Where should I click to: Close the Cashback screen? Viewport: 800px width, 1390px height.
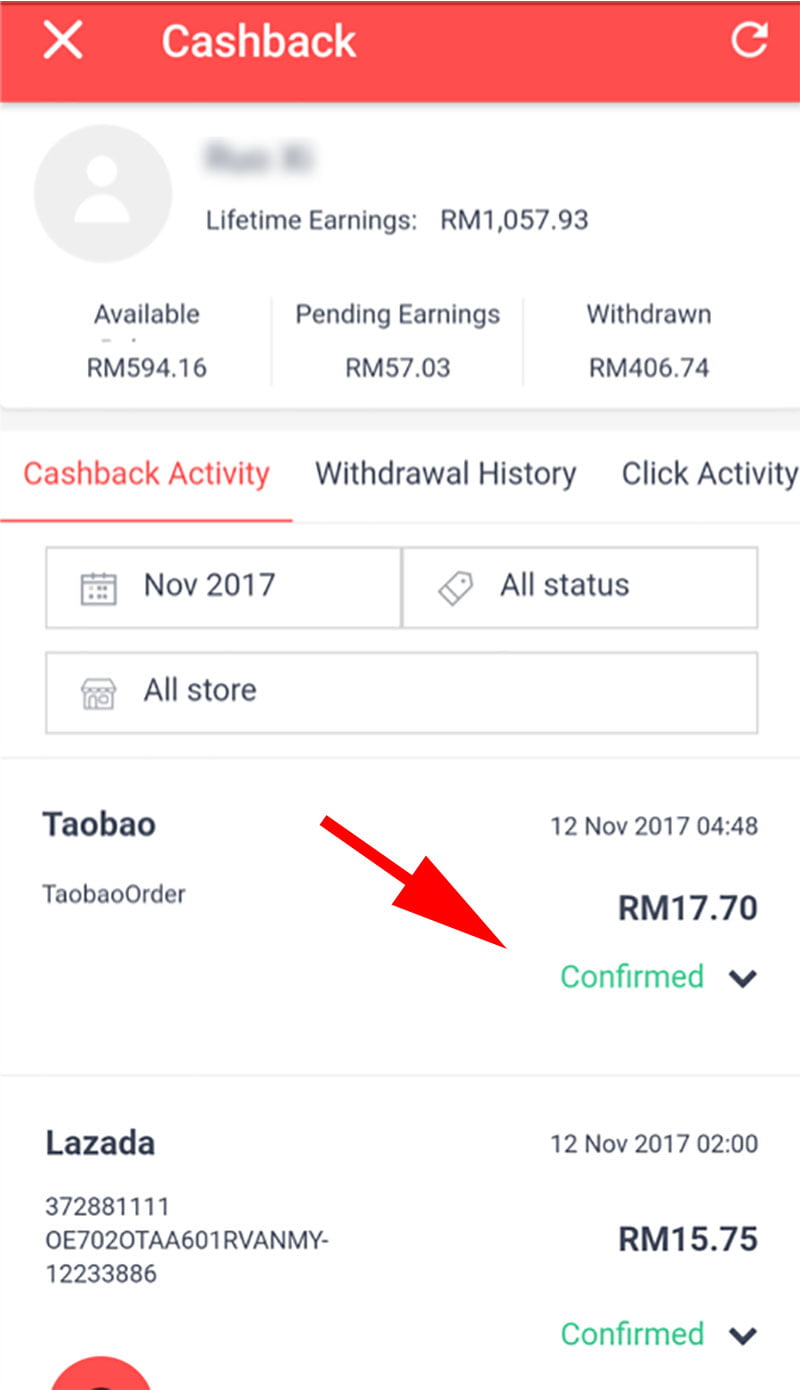62,42
